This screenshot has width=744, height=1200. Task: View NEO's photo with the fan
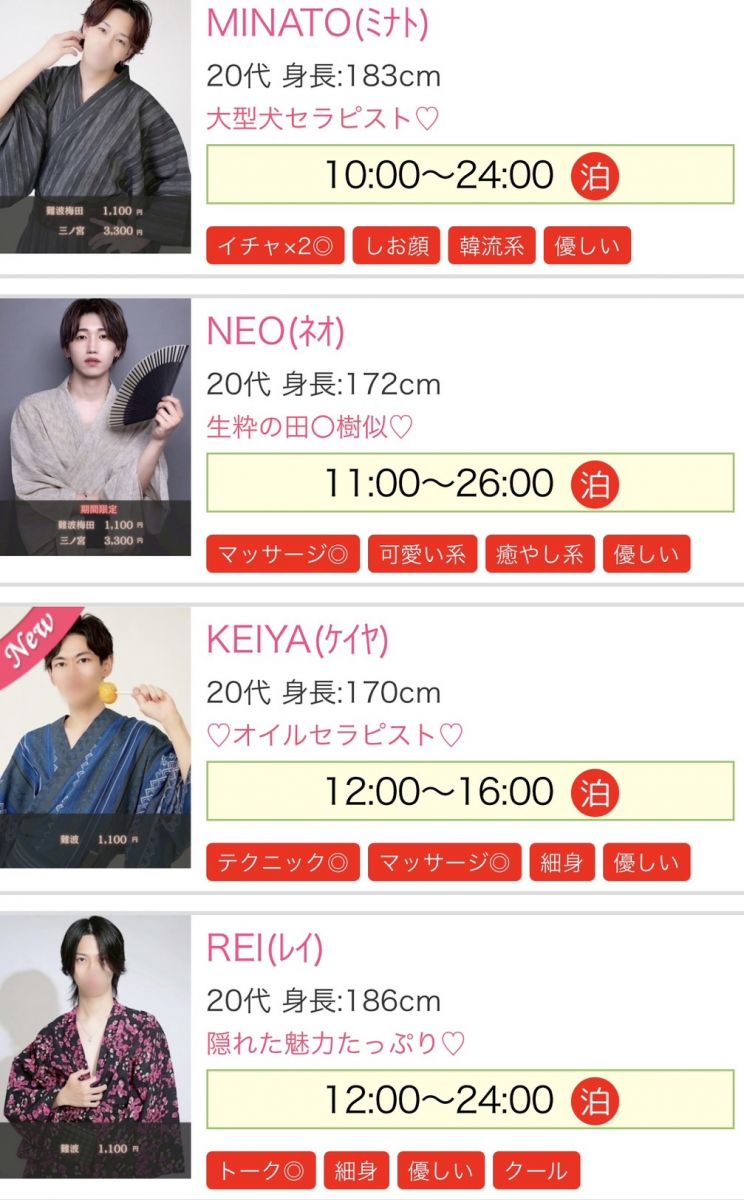[95, 427]
